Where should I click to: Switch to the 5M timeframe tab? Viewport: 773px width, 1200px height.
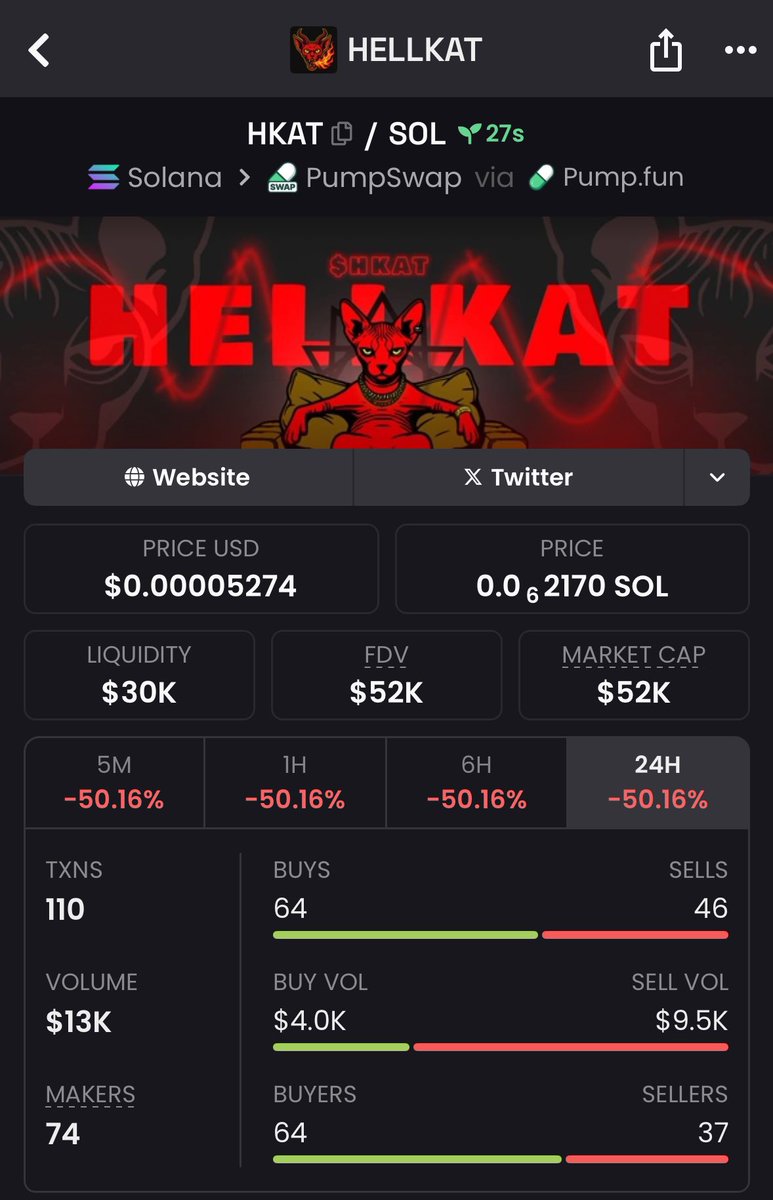[x=114, y=782]
